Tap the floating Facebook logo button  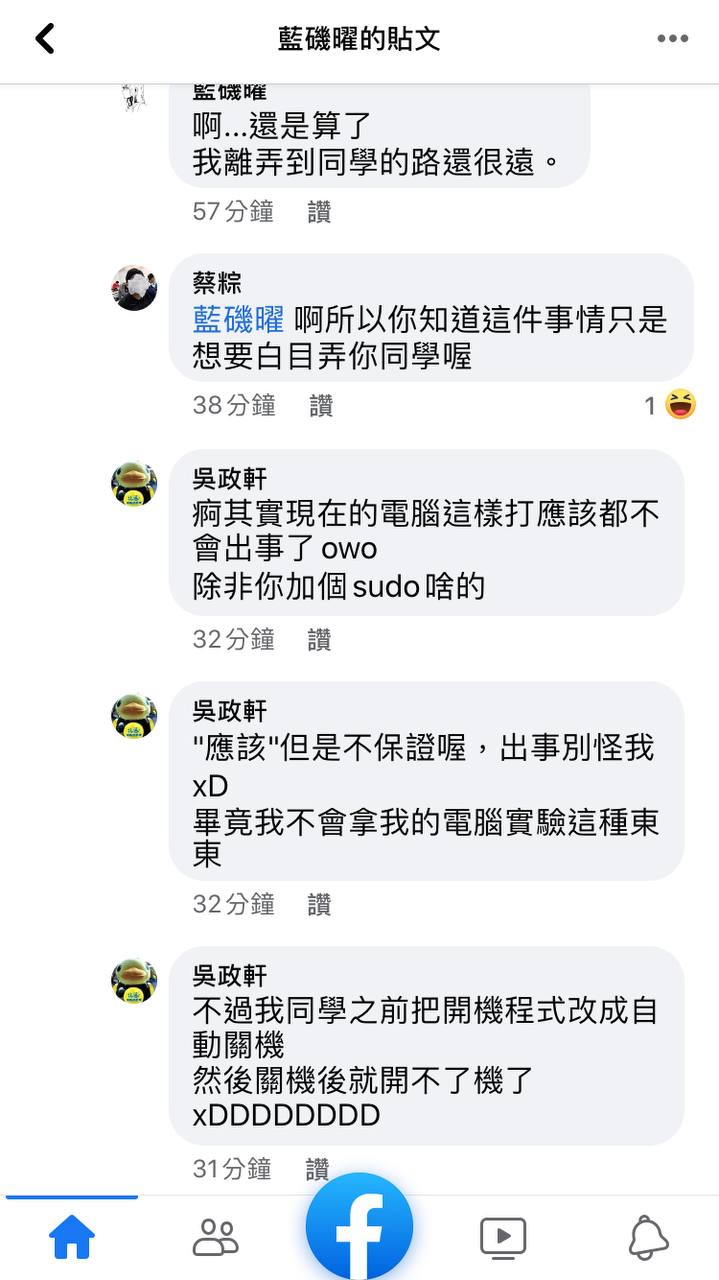(x=359, y=1227)
